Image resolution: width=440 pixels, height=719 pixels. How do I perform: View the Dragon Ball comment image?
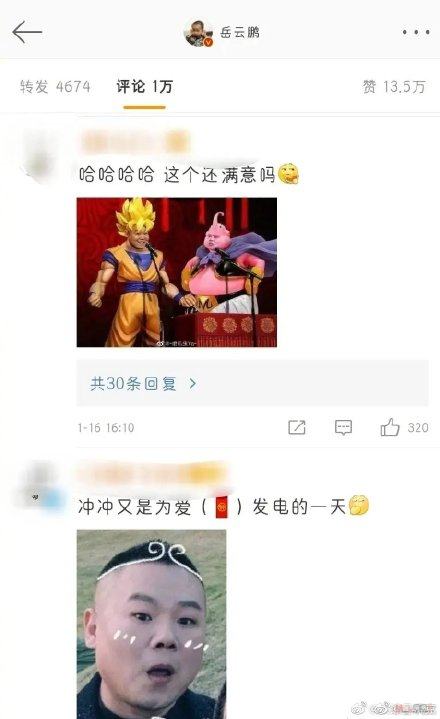tap(176, 272)
